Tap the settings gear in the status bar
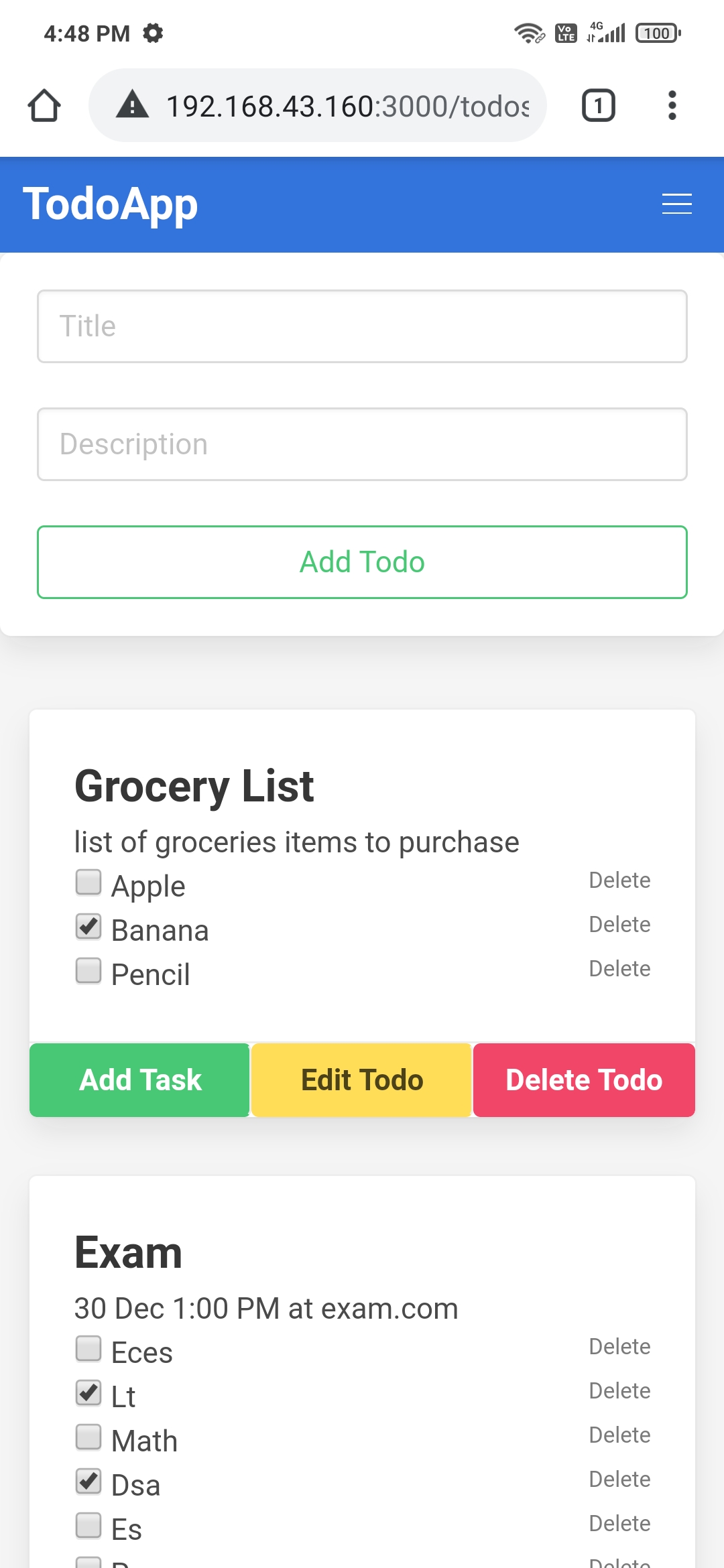The image size is (724, 1568). point(153,32)
